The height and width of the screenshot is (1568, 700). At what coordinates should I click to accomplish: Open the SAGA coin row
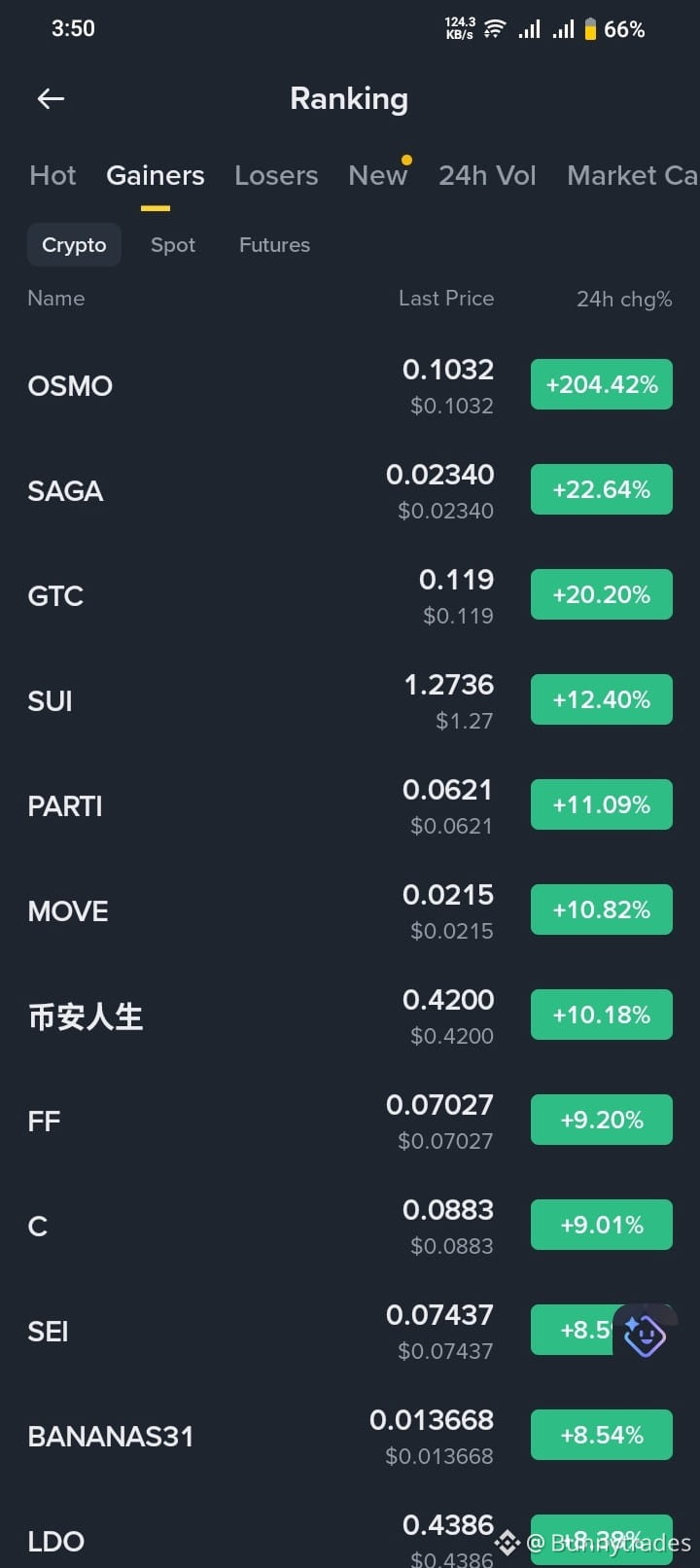point(350,490)
